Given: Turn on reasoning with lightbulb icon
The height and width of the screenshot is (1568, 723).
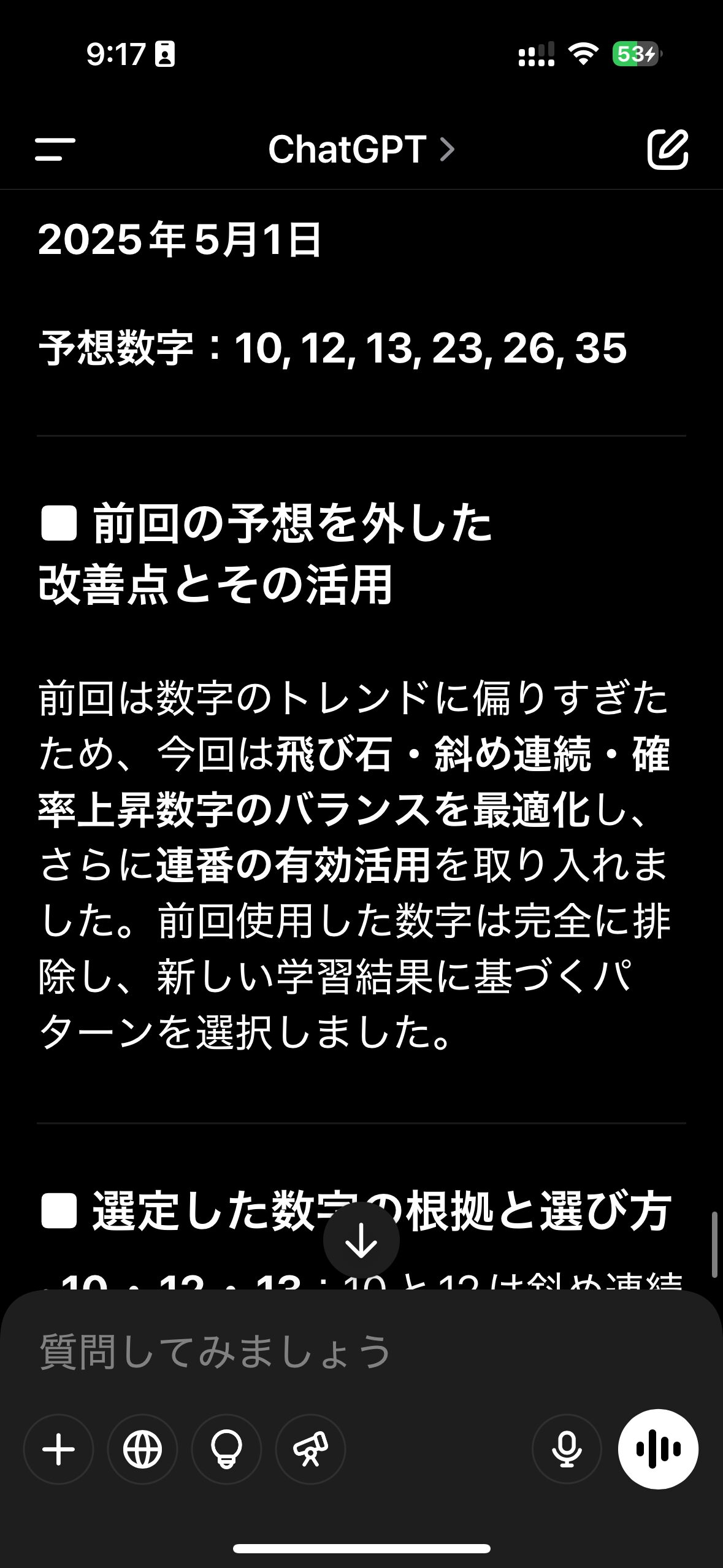Looking at the screenshot, I should coord(226,1450).
